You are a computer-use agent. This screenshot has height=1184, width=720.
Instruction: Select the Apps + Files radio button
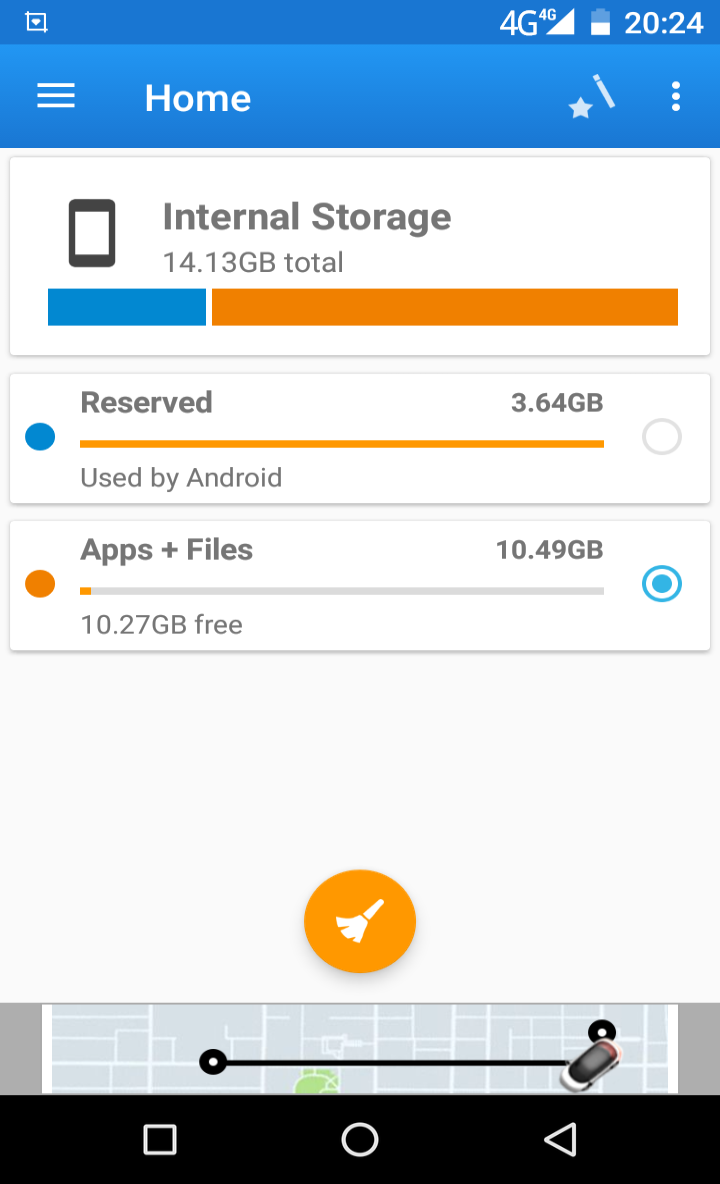click(x=661, y=584)
